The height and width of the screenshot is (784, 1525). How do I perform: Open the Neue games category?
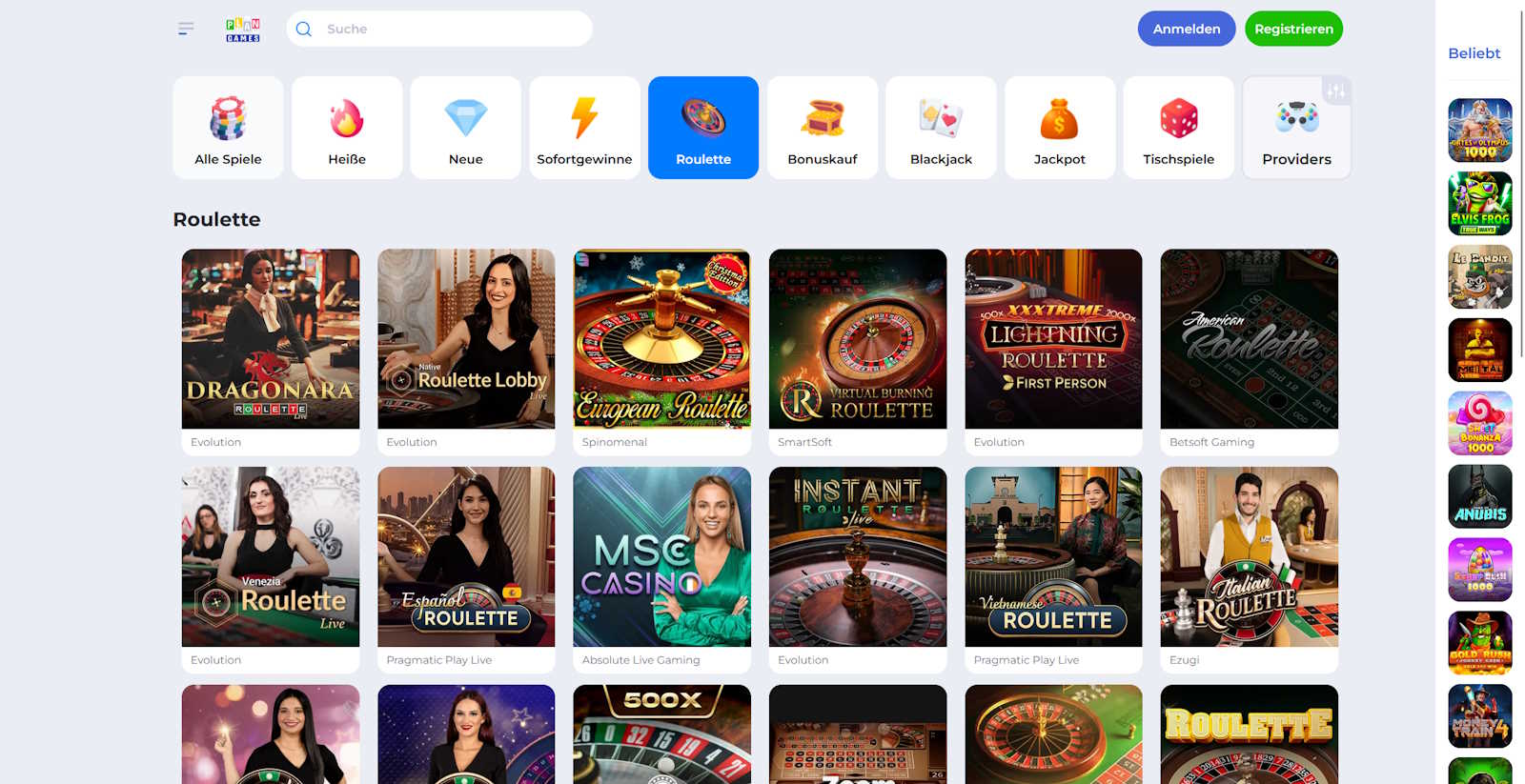click(x=465, y=128)
